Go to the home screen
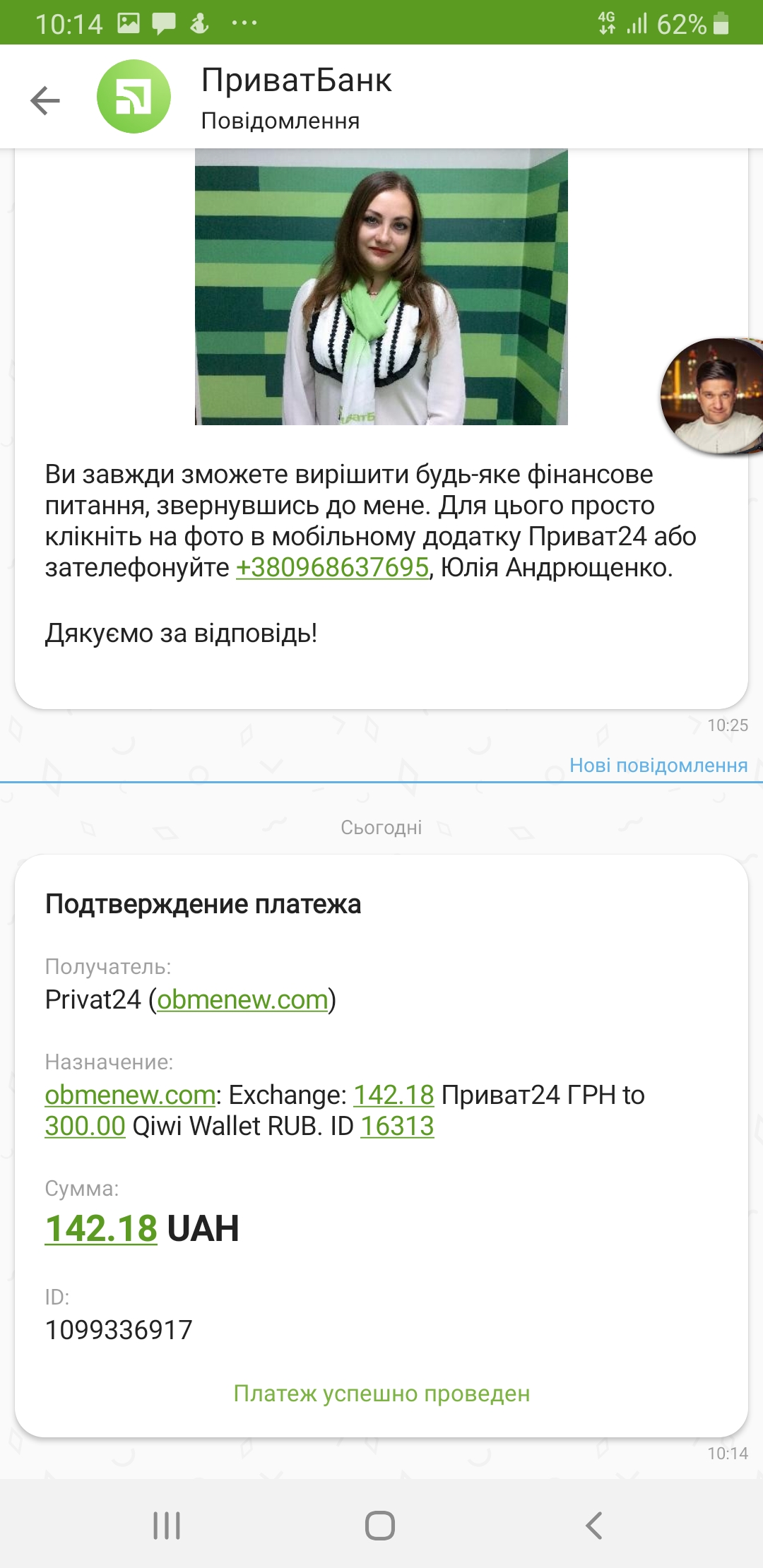763x1568 pixels. tap(380, 1526)
